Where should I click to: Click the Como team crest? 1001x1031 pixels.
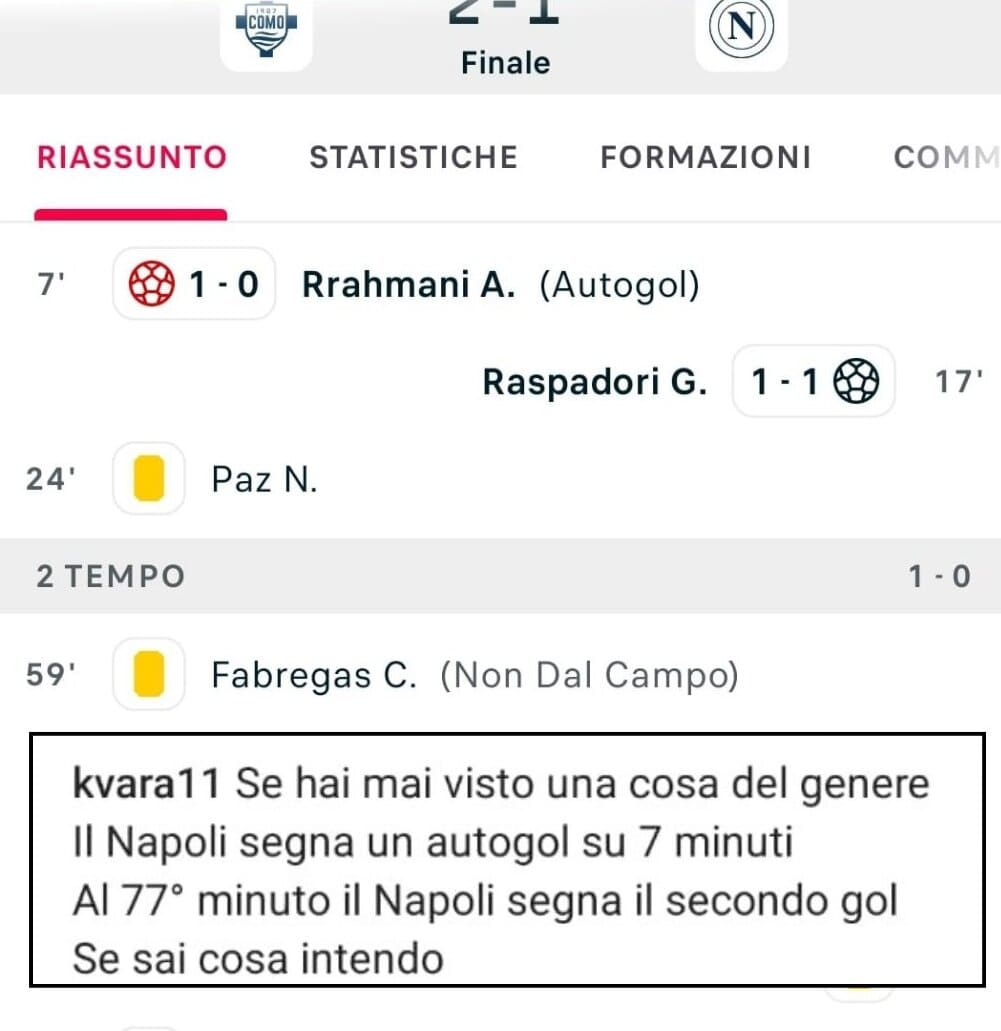point(265,28)
